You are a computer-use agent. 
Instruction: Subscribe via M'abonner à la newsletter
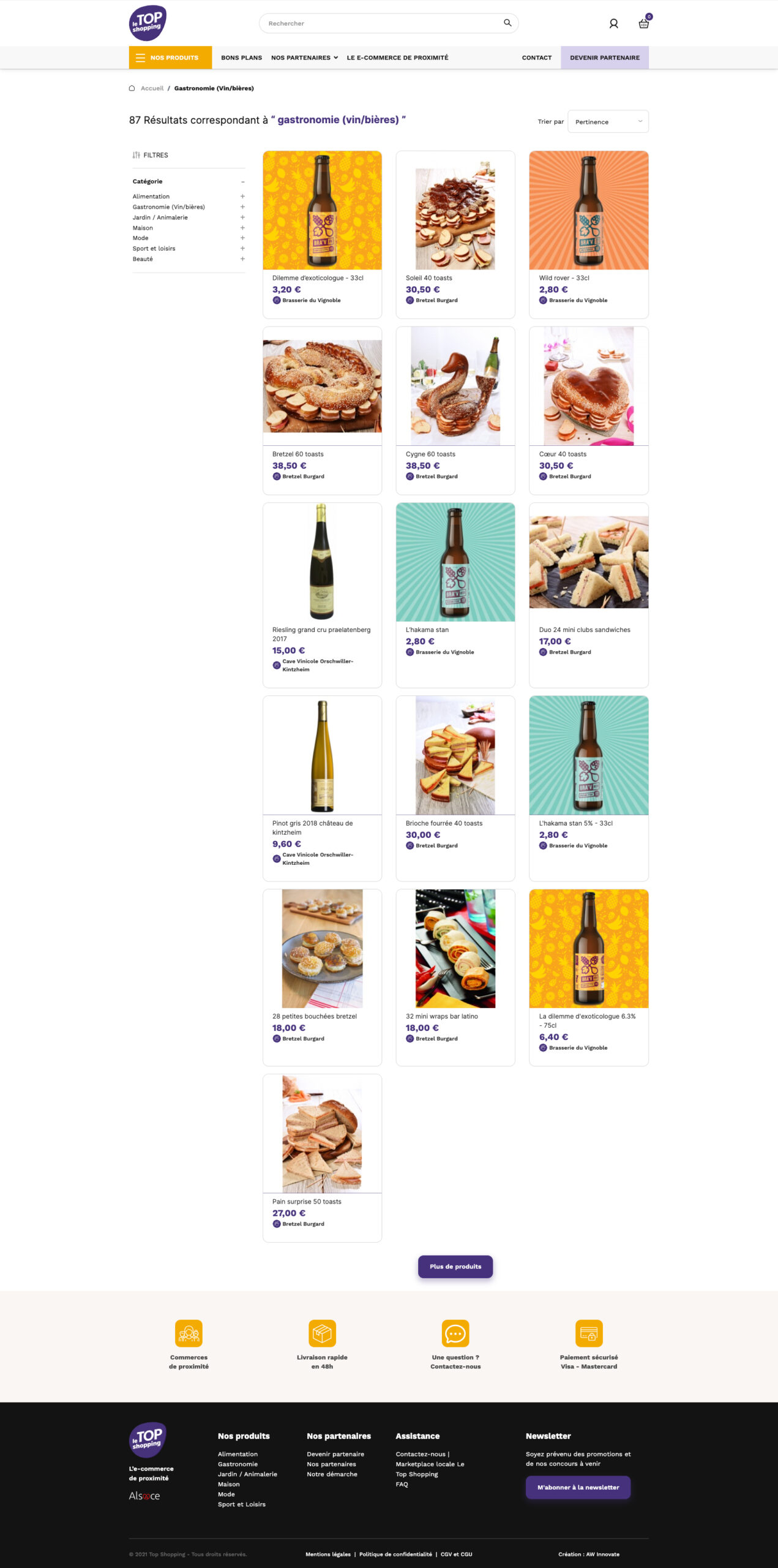click(578, 1487)
